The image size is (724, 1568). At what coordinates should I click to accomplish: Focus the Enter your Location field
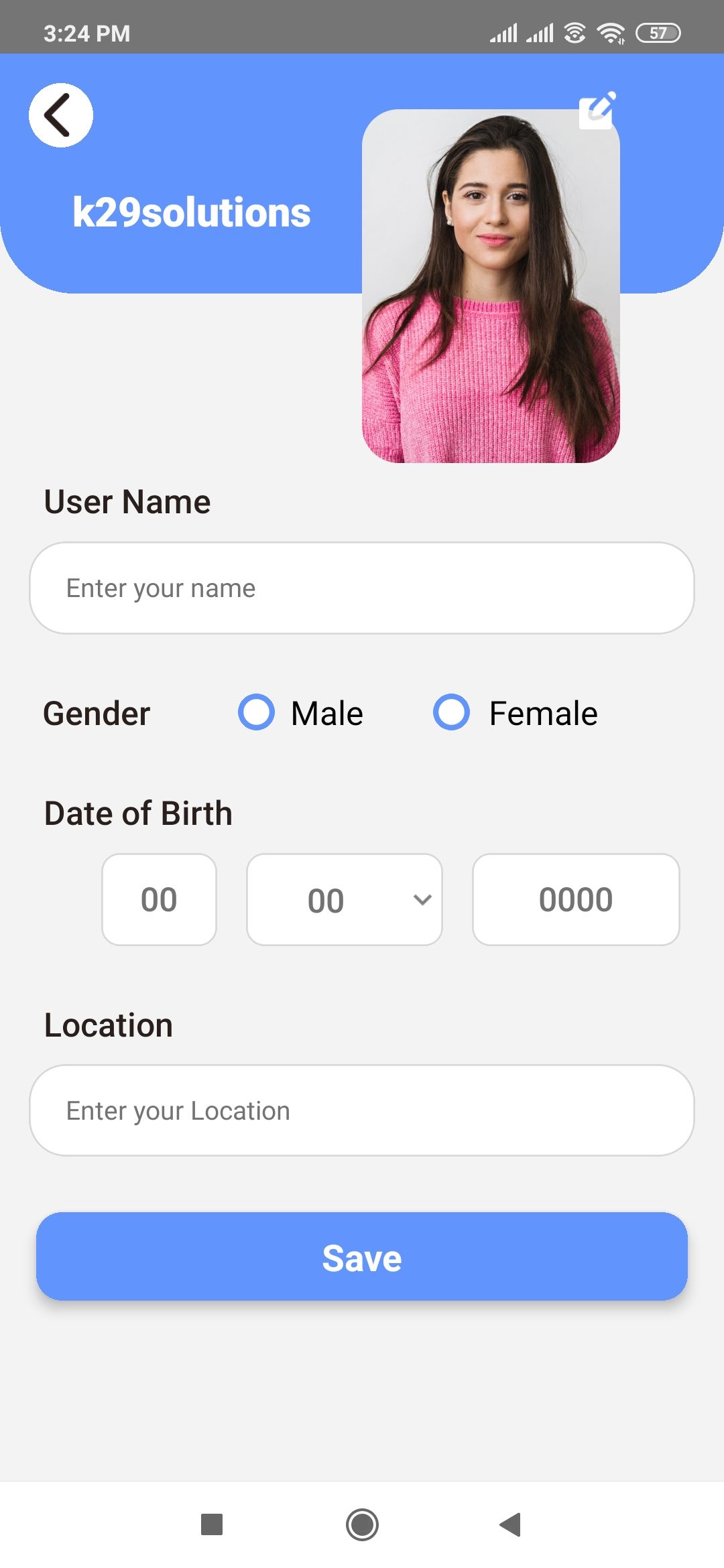coord(362,1110)
